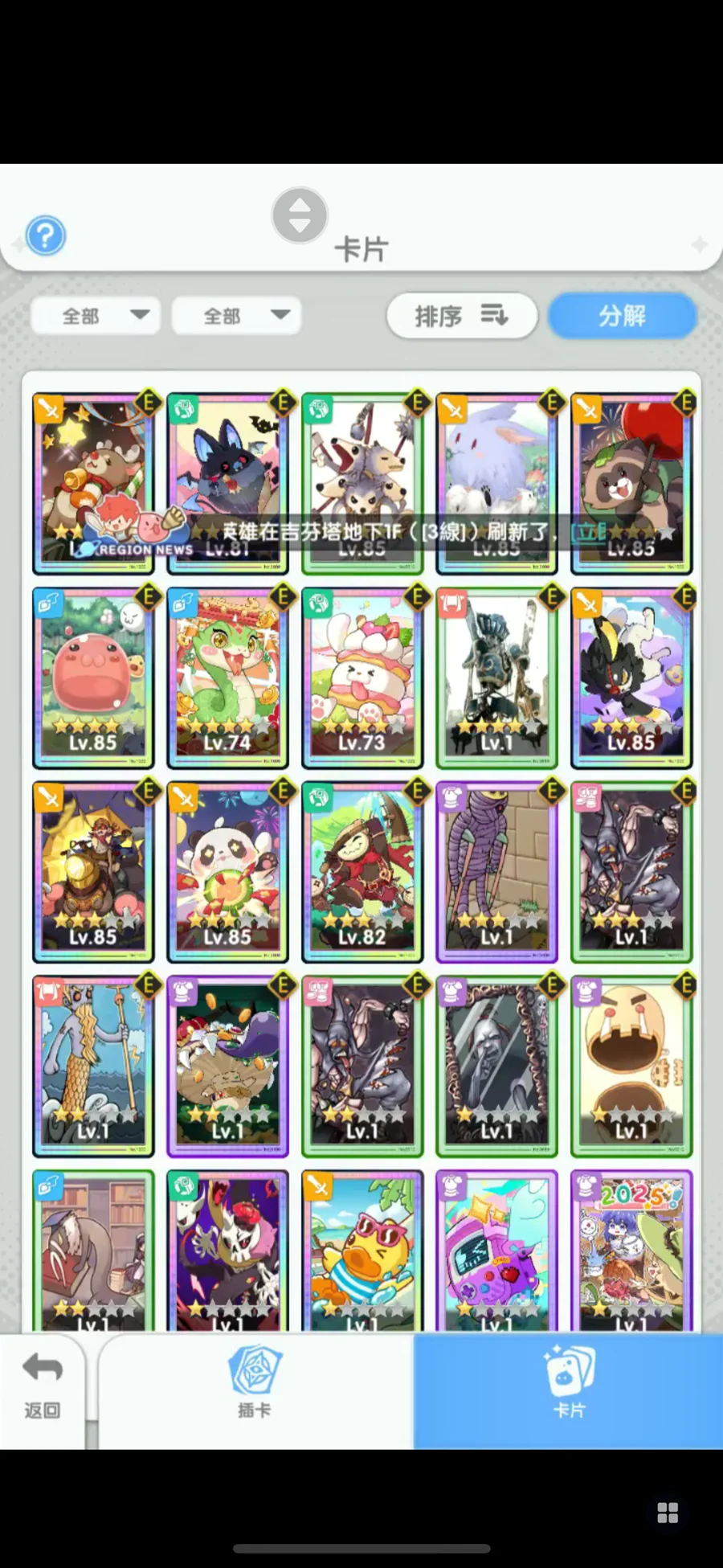Tap the up-down arrow toggle above 卡片
Viewport: 723px width, 1568px height.
[x=300, y=215]
